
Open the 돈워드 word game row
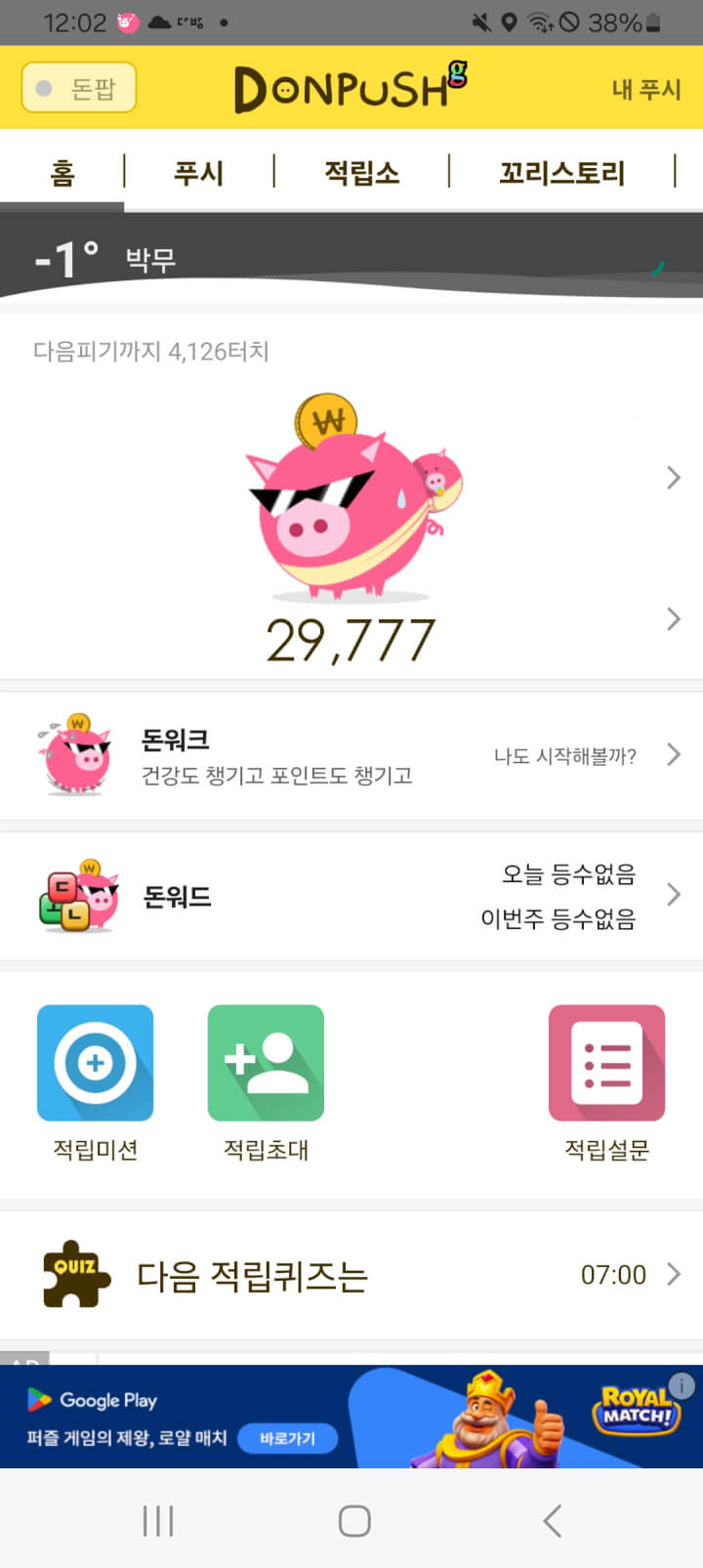pos(351,896)
